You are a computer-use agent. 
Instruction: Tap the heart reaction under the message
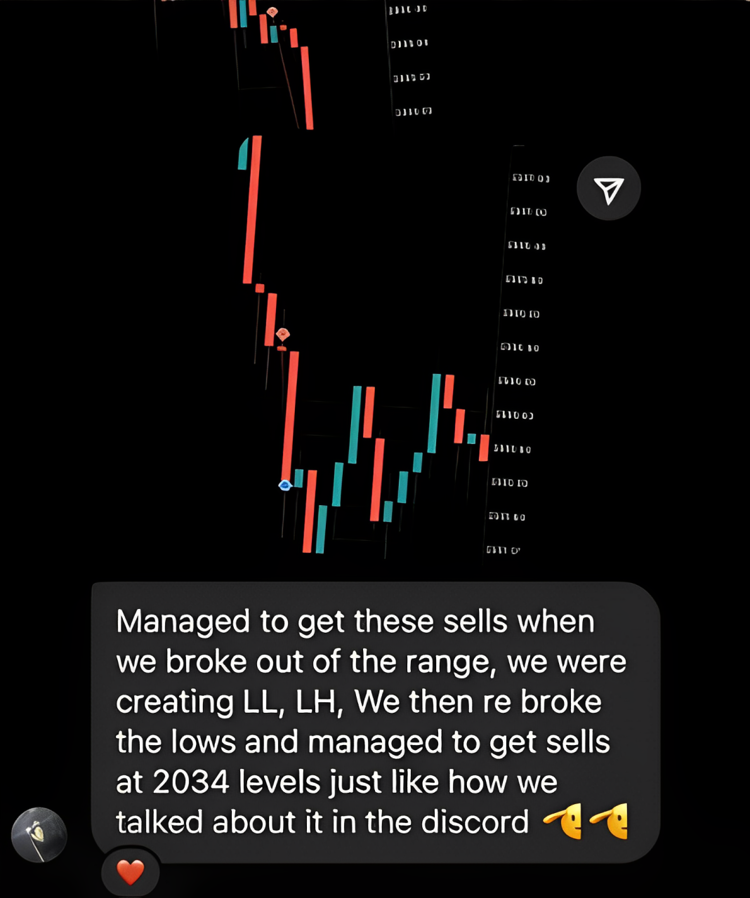pyautogui.click(x=131, y=872)
